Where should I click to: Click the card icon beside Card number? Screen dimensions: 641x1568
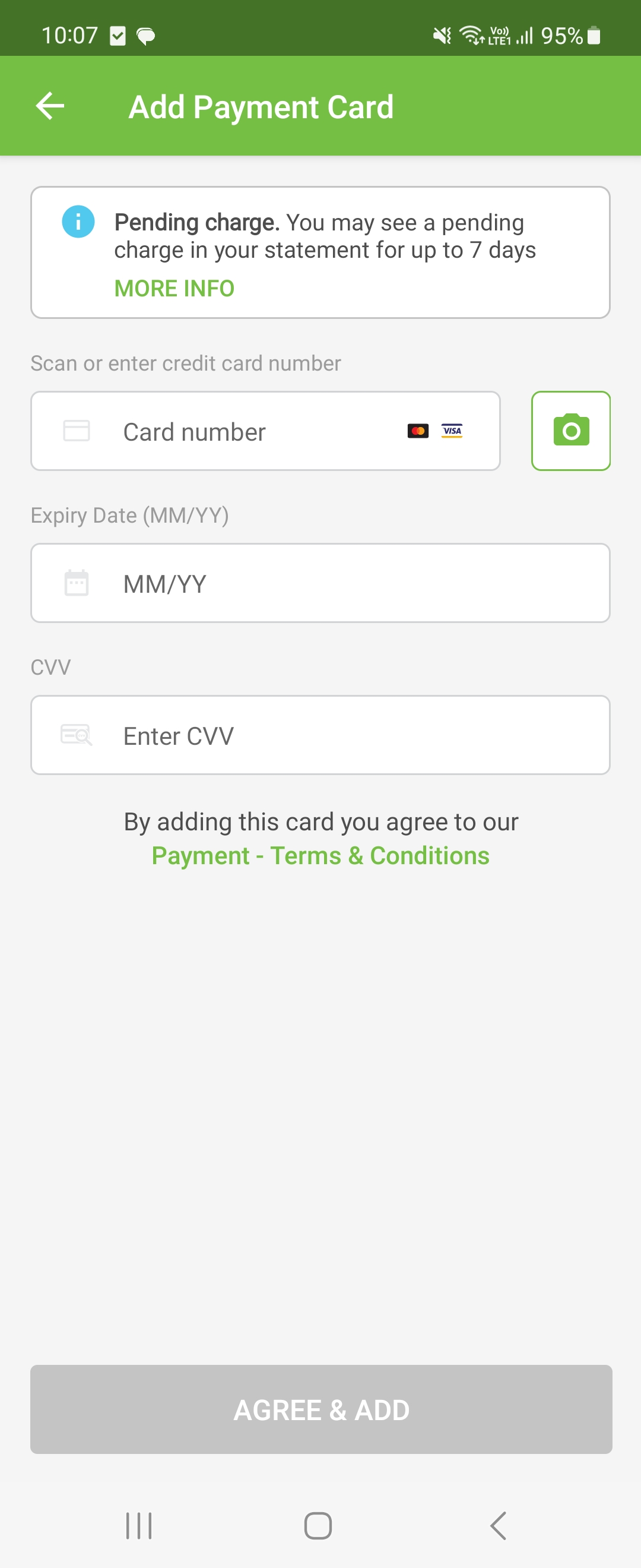[x=75, y=431]
